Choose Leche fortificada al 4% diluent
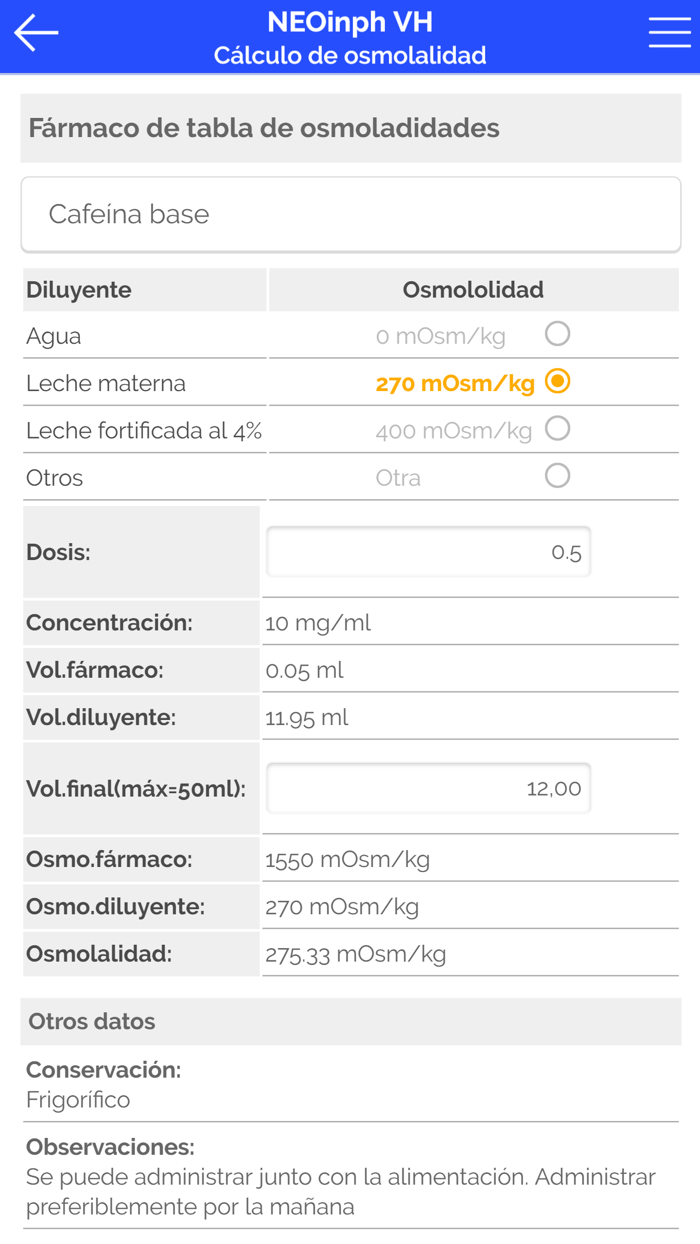This screenshot has width=700, height=1244. point(557,429)
